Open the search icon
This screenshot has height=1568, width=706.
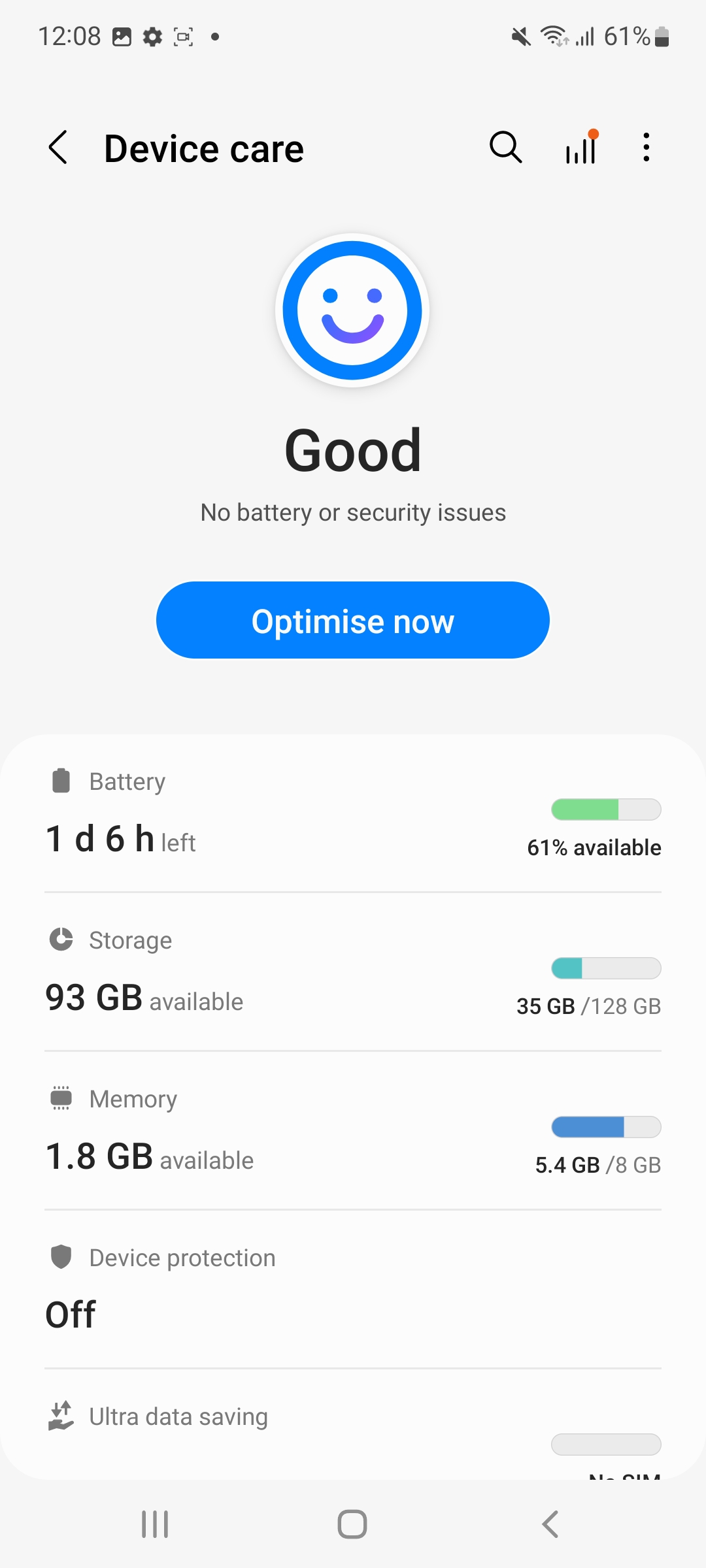[x=505, y=148]
